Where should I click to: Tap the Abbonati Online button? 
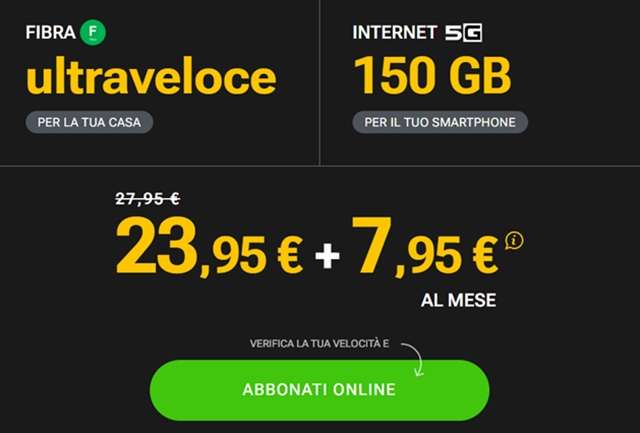pyautogui.click(x=319, y=389)
